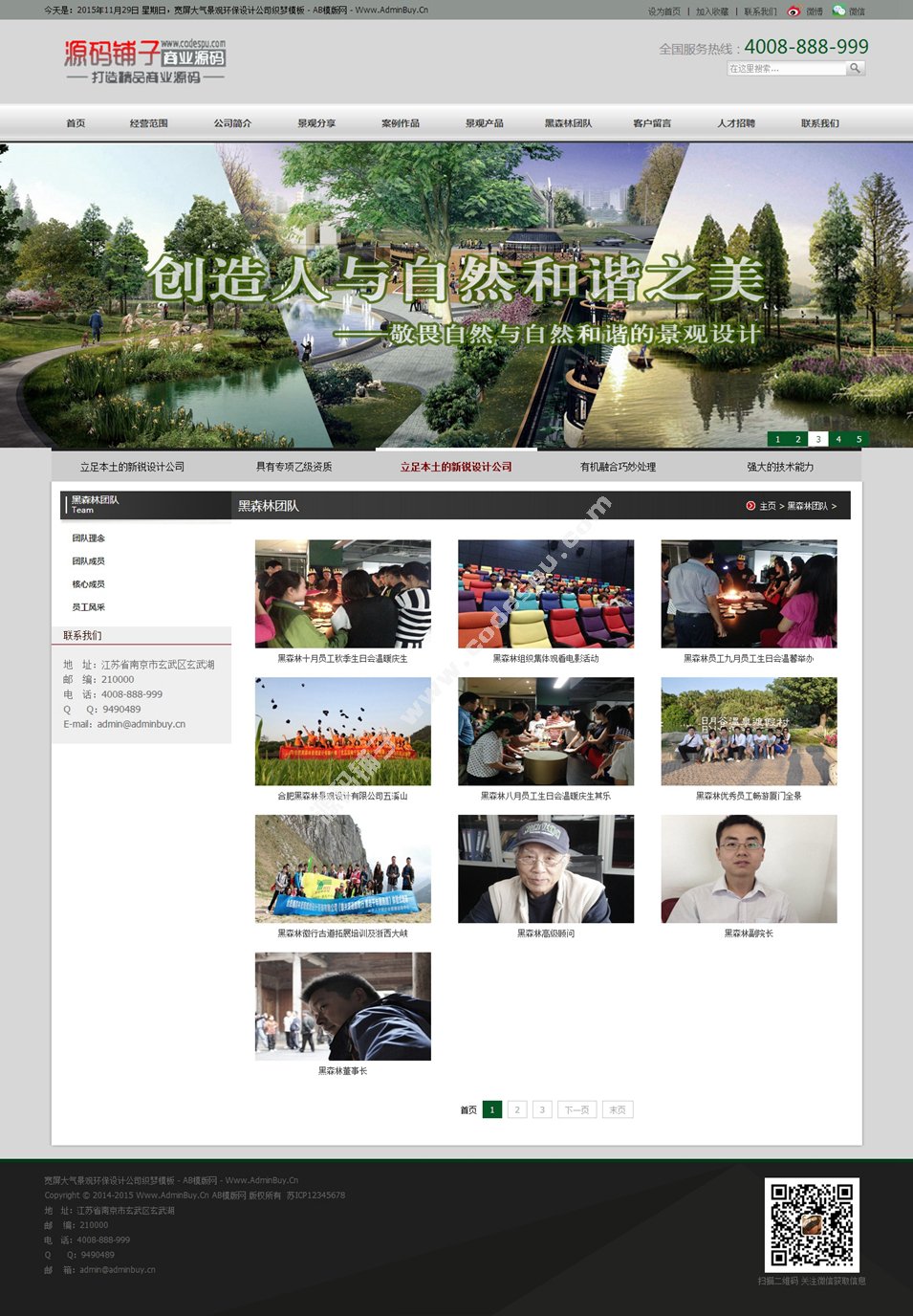Viewport: 913px width, 1316px height.
Task: Select banner slide 3 indicator
Action: tap(818, 439)
